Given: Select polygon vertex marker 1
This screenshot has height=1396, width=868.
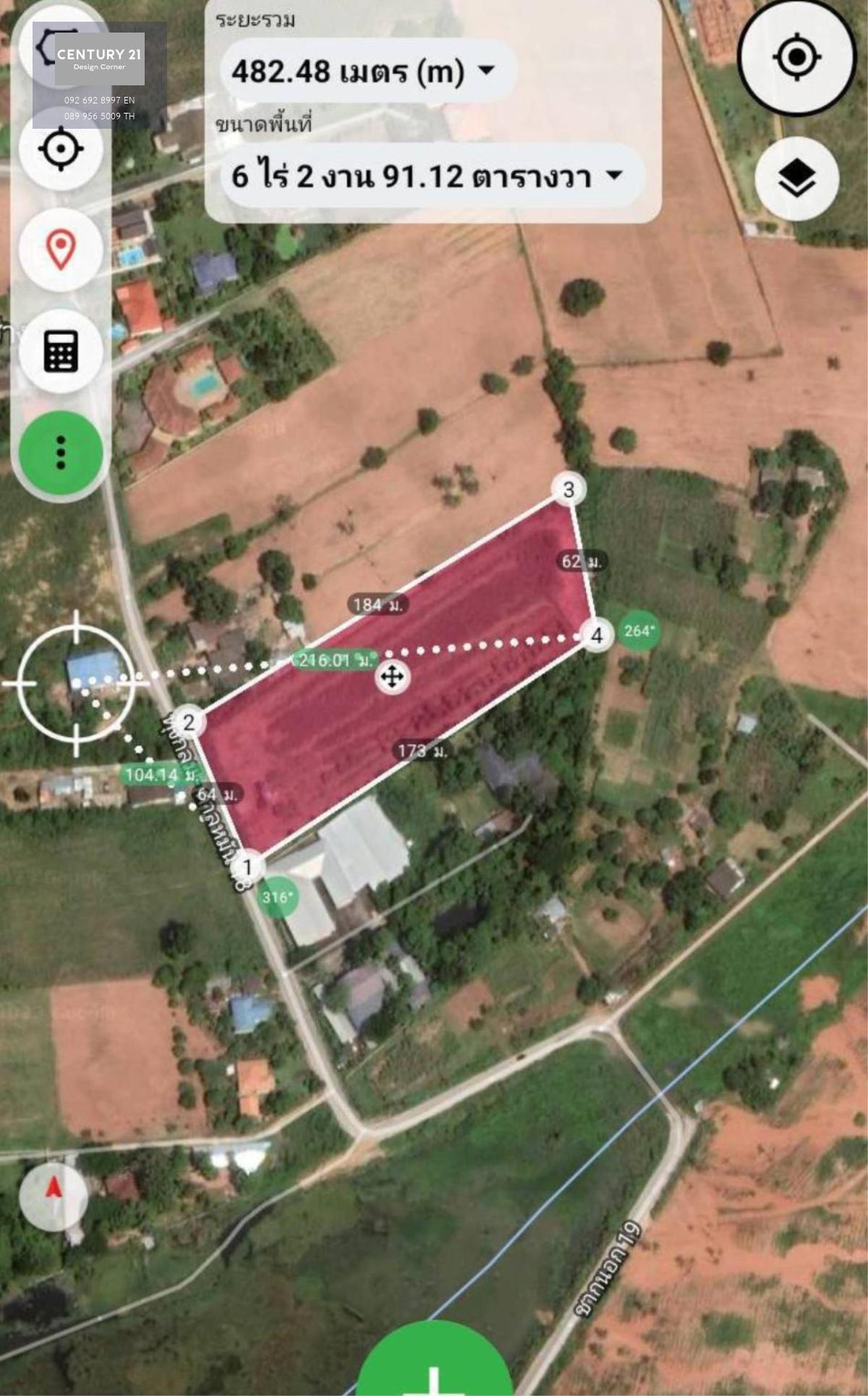Looking at the screenshot, I should (247, 866).
